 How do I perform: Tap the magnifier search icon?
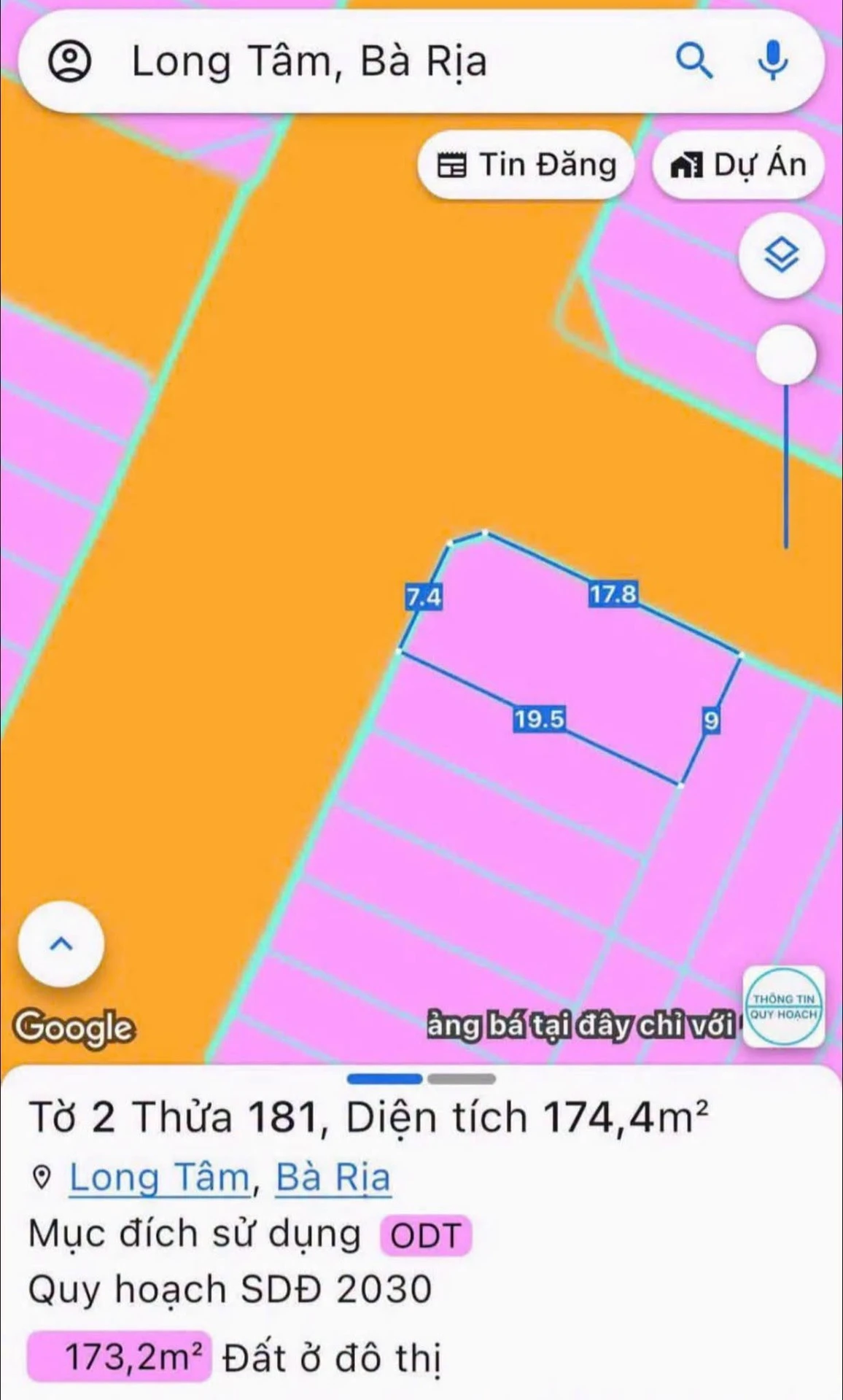tap(694, 61)
